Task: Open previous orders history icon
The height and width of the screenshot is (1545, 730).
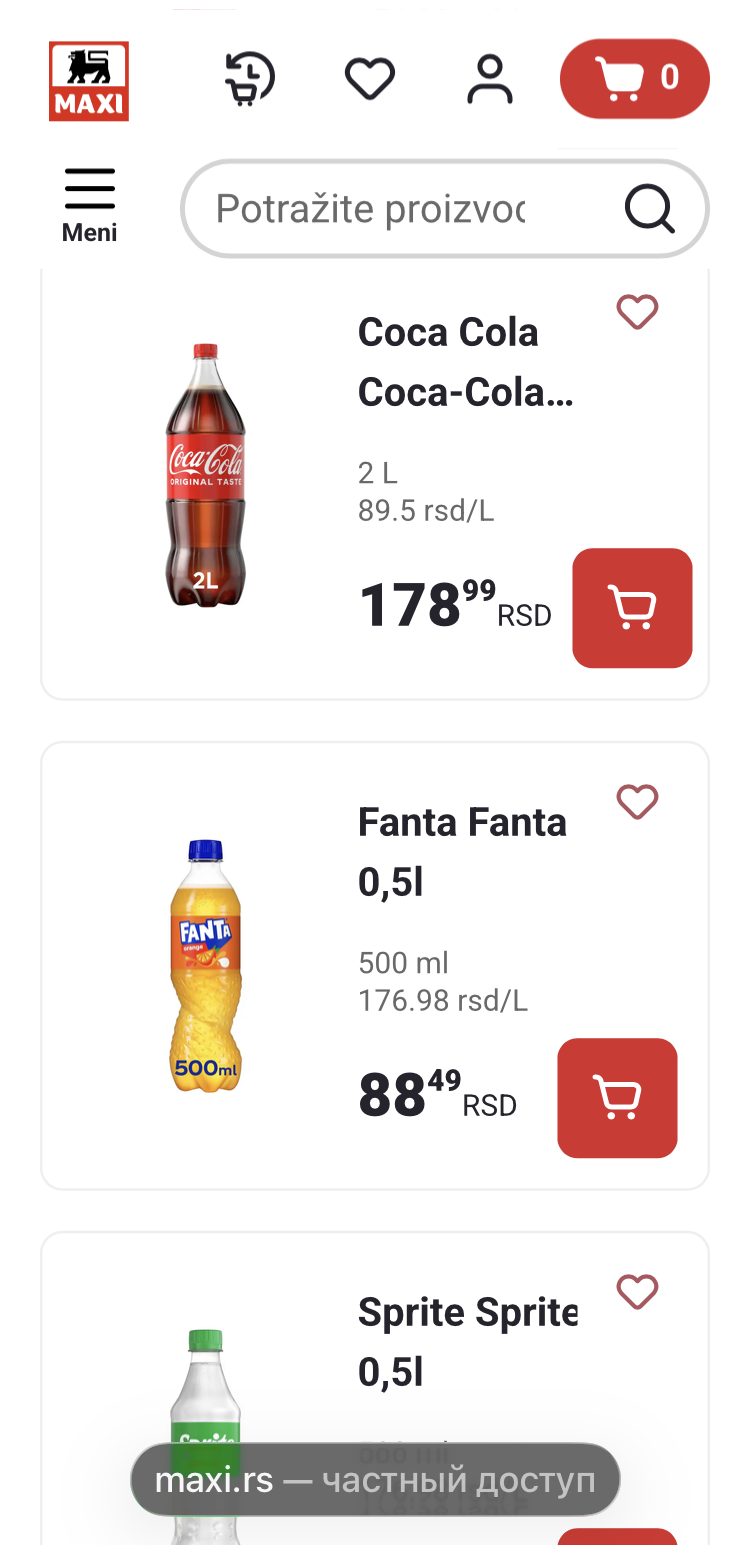Action: pyautogui.click(x=249, y=79)
